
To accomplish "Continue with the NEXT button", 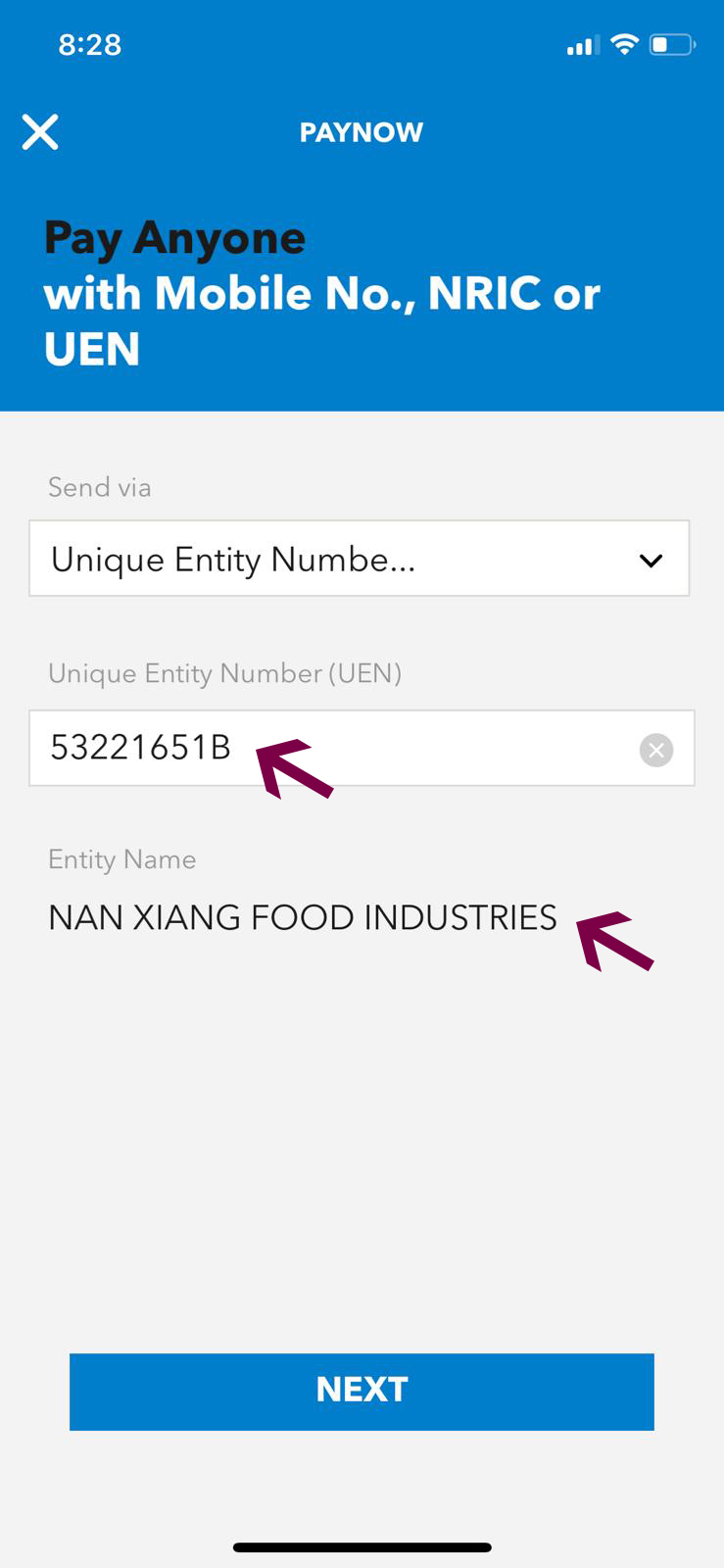I will click(362, 1391).
